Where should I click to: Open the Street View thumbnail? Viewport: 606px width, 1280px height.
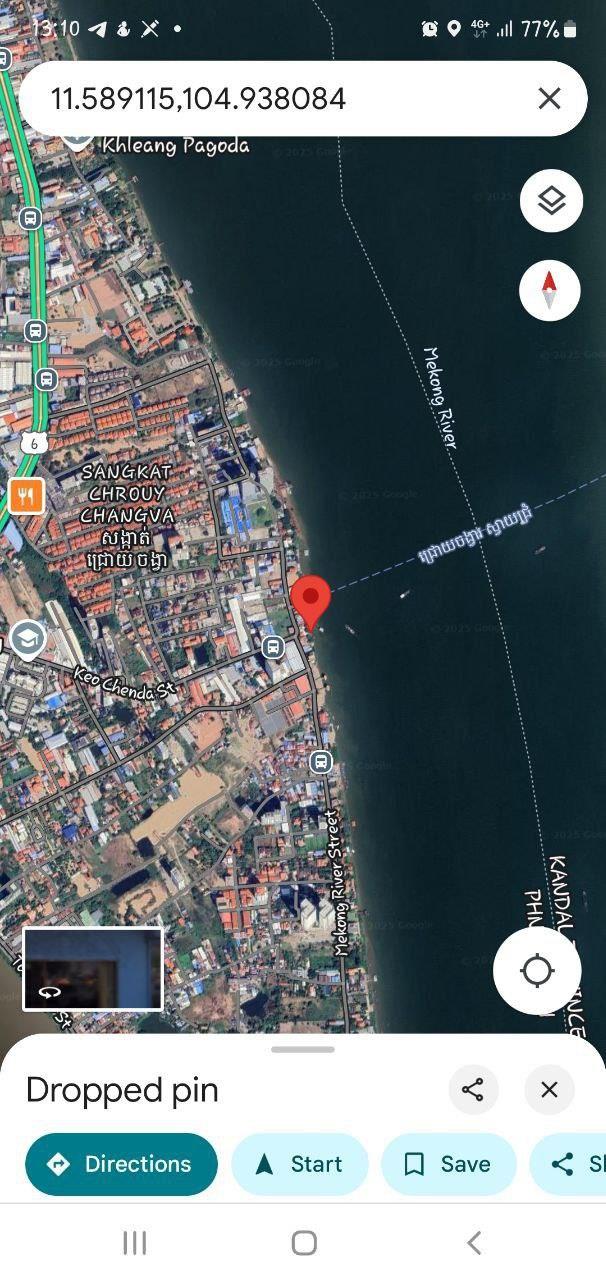tap(93, 968)
